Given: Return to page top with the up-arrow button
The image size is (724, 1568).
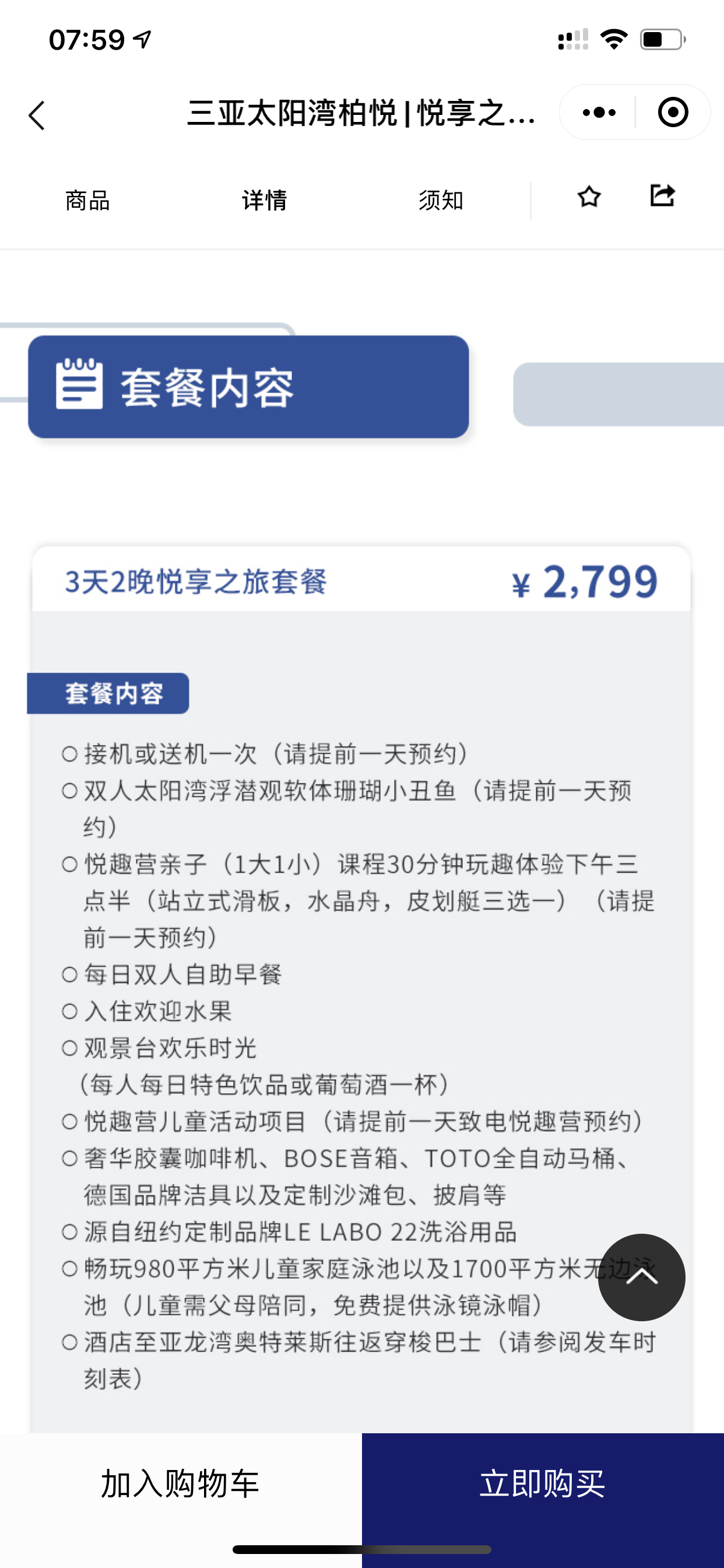Looking at the screenshot, I should point(641,1277).
